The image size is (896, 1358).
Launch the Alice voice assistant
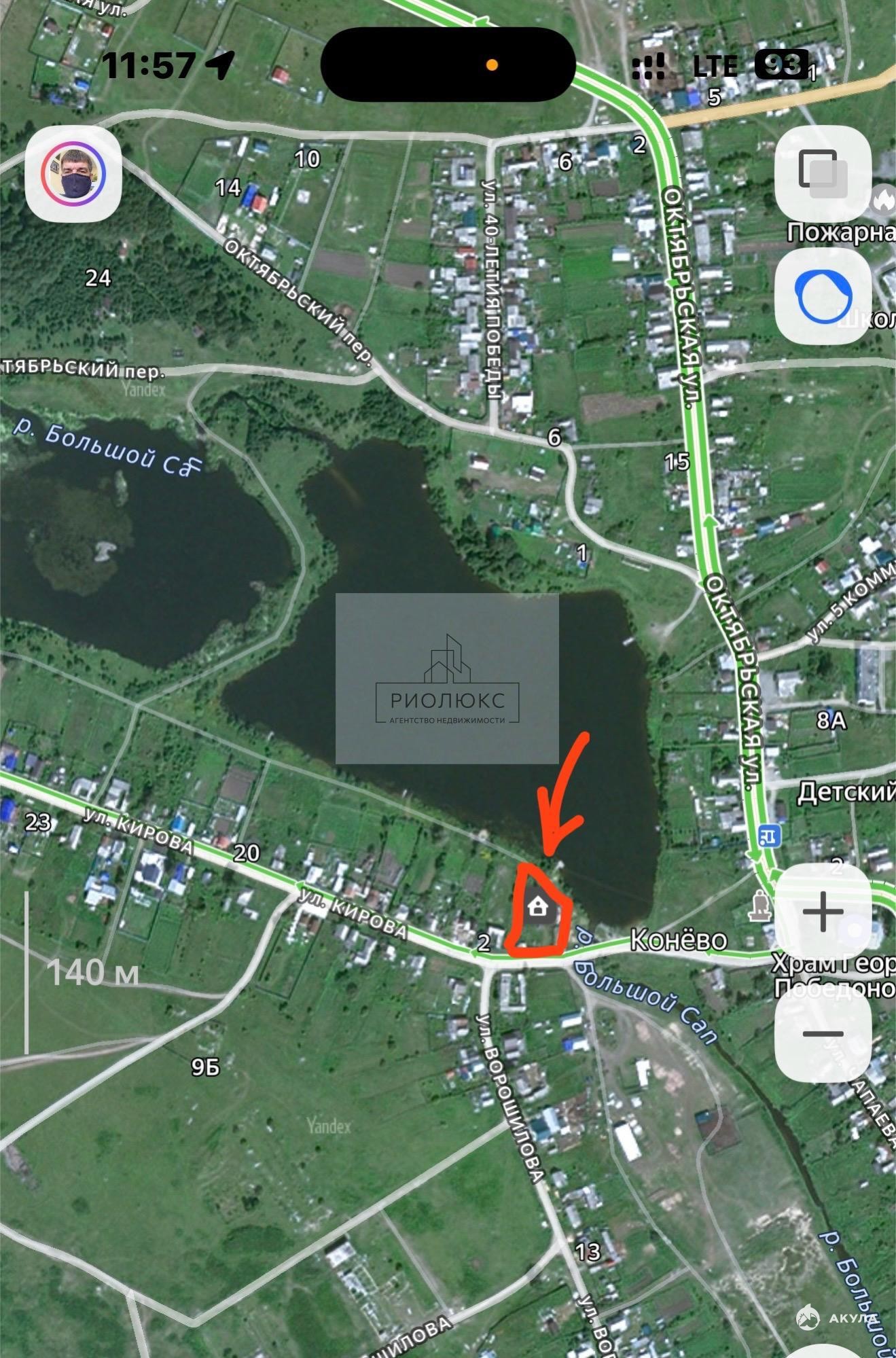click(823, 296)
